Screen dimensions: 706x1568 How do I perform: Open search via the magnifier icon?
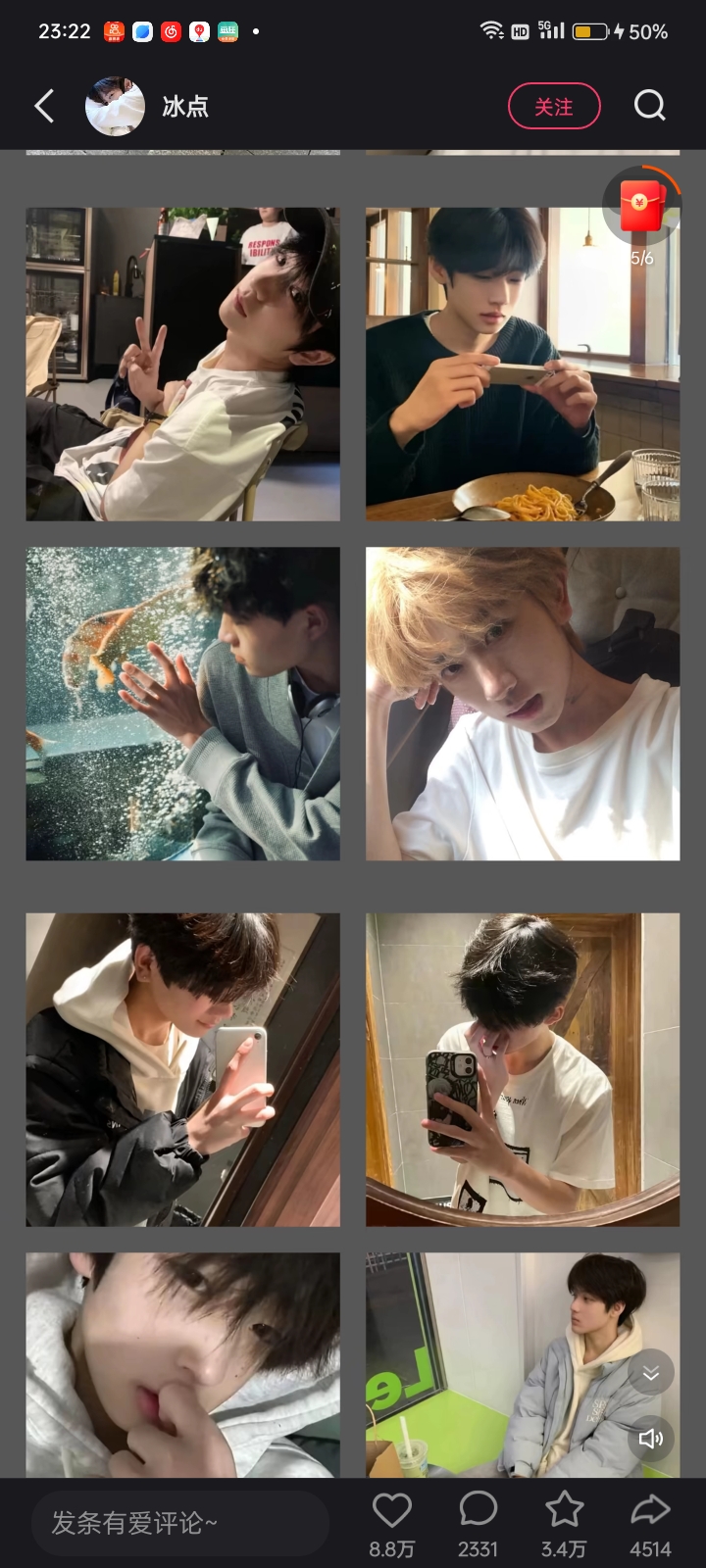point(649,106)
